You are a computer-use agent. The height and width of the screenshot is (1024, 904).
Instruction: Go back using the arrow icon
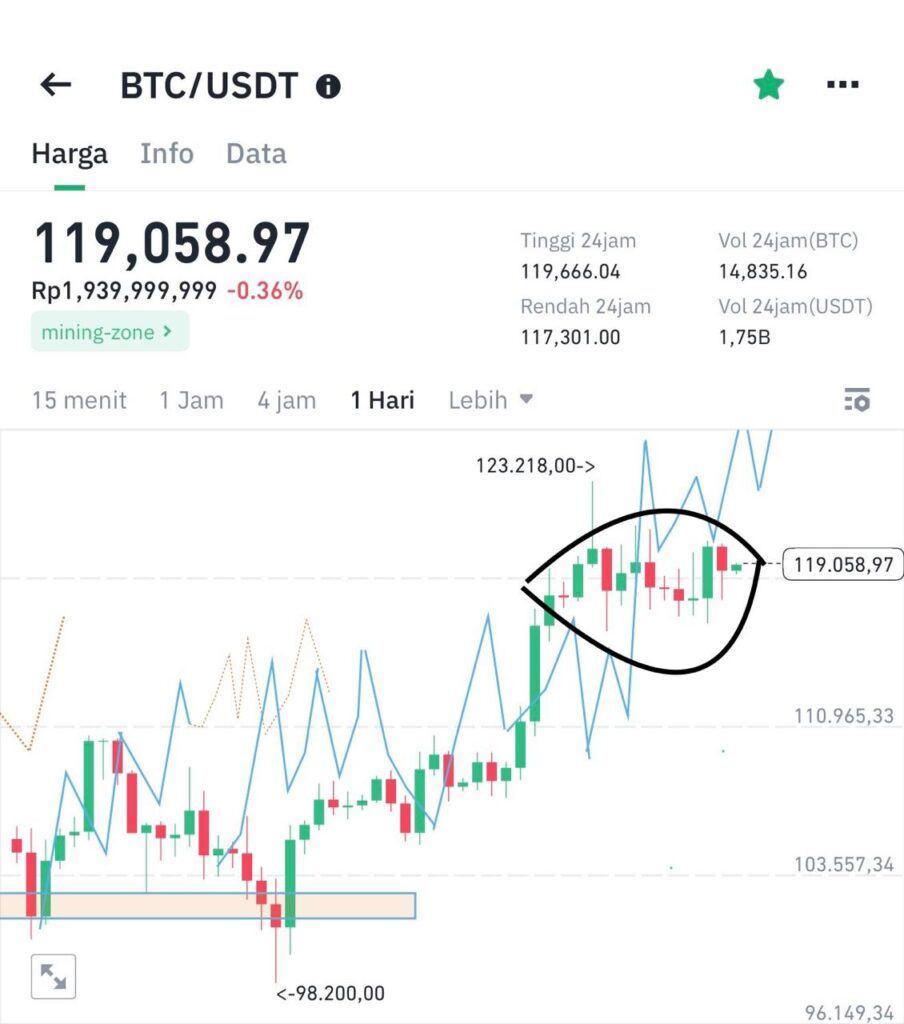(56, 85)
